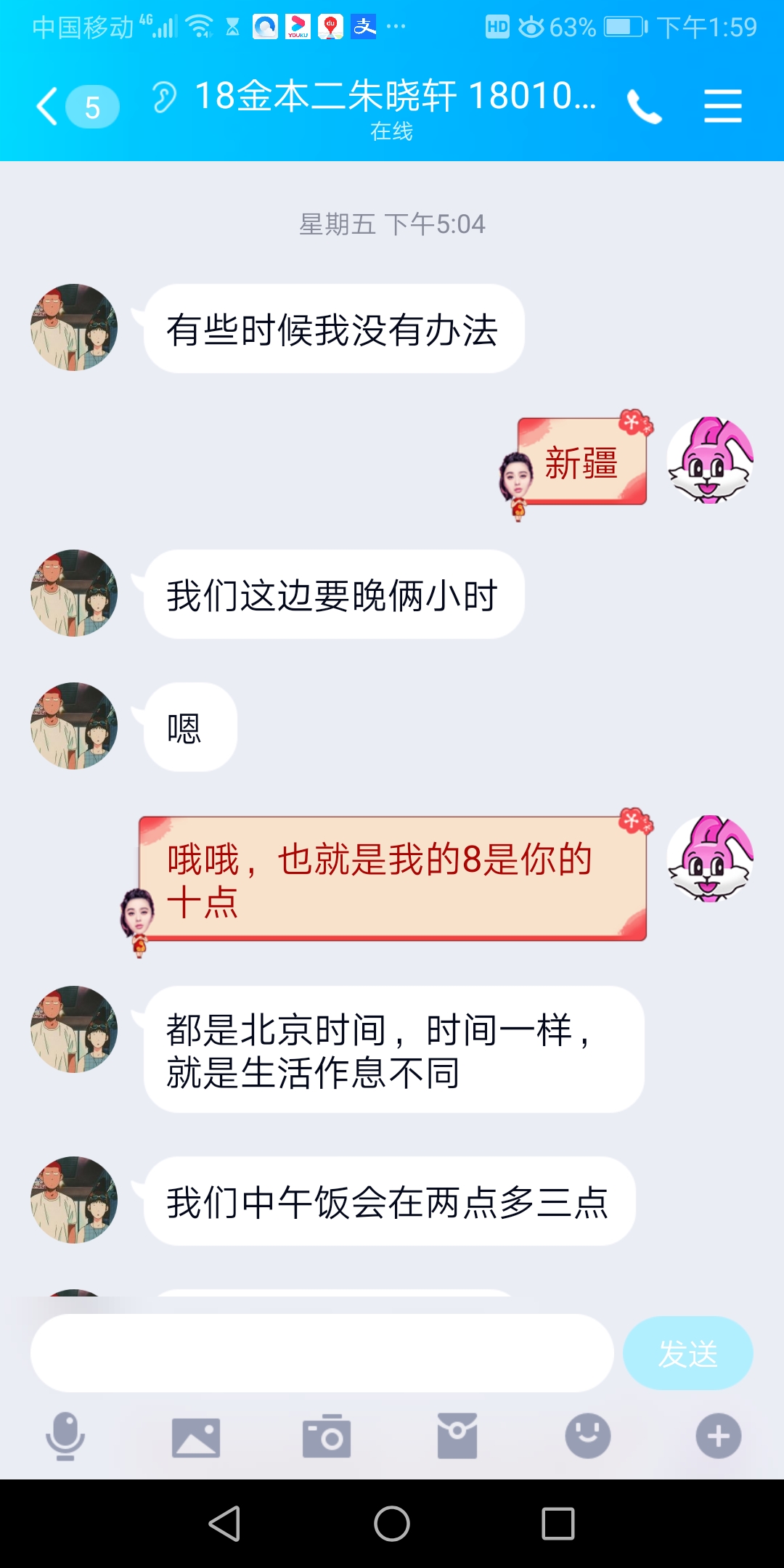Start a voice call with this contact
This screenshot has height=1568, width=784.
click(x=644, y=107)
